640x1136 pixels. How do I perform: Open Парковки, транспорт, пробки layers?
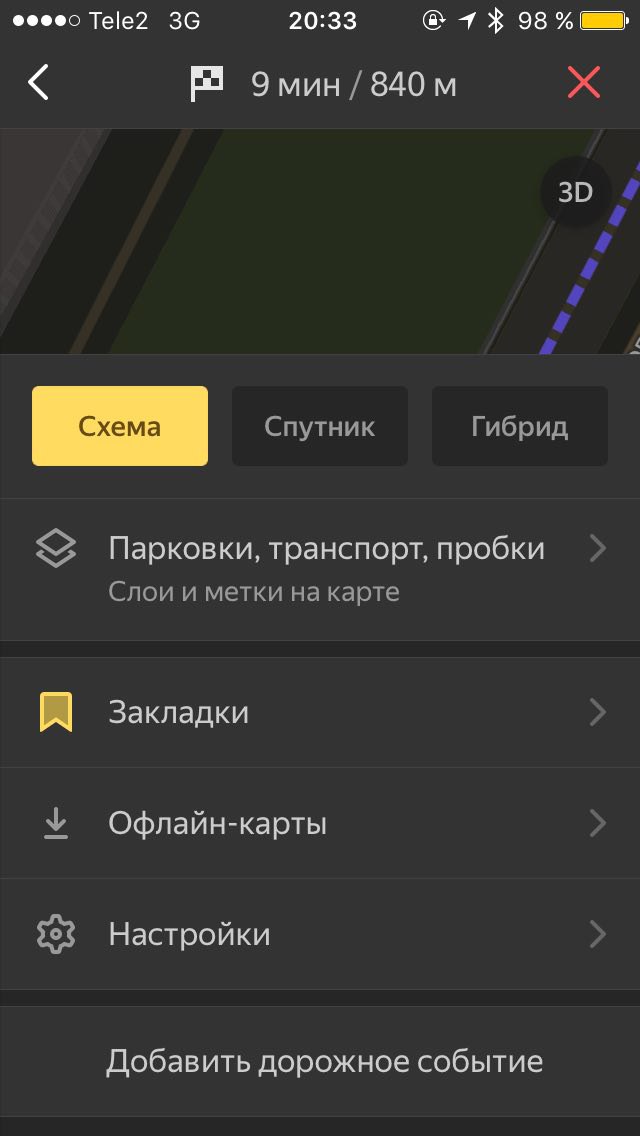pos(320,569)
